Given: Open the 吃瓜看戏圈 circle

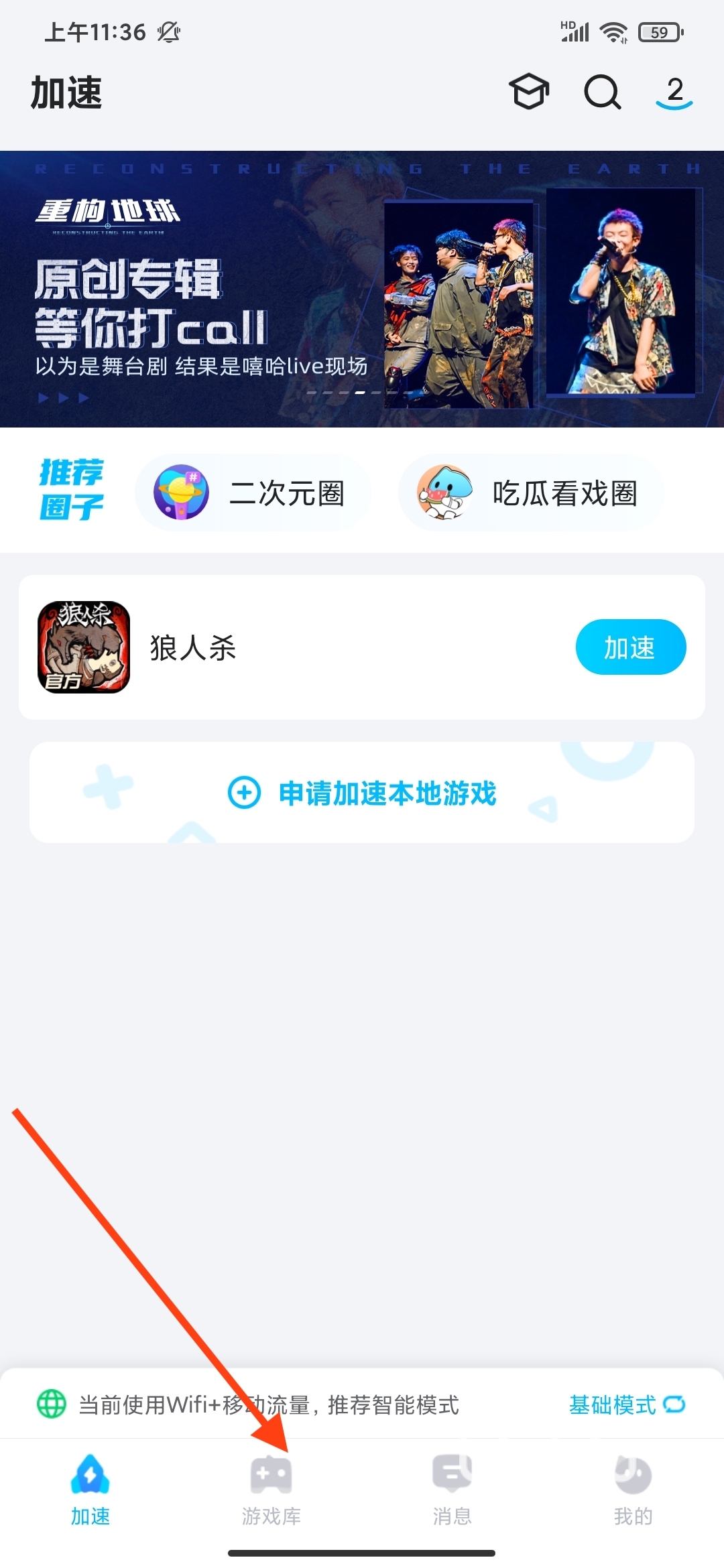Looking at the screenshot, I should pyautogui.click(x=531, y=493).
